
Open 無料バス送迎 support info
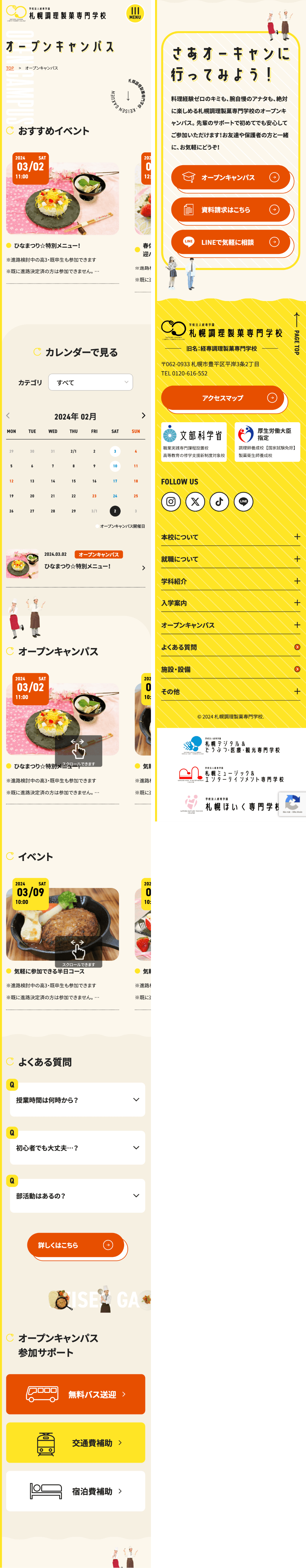75,1394
